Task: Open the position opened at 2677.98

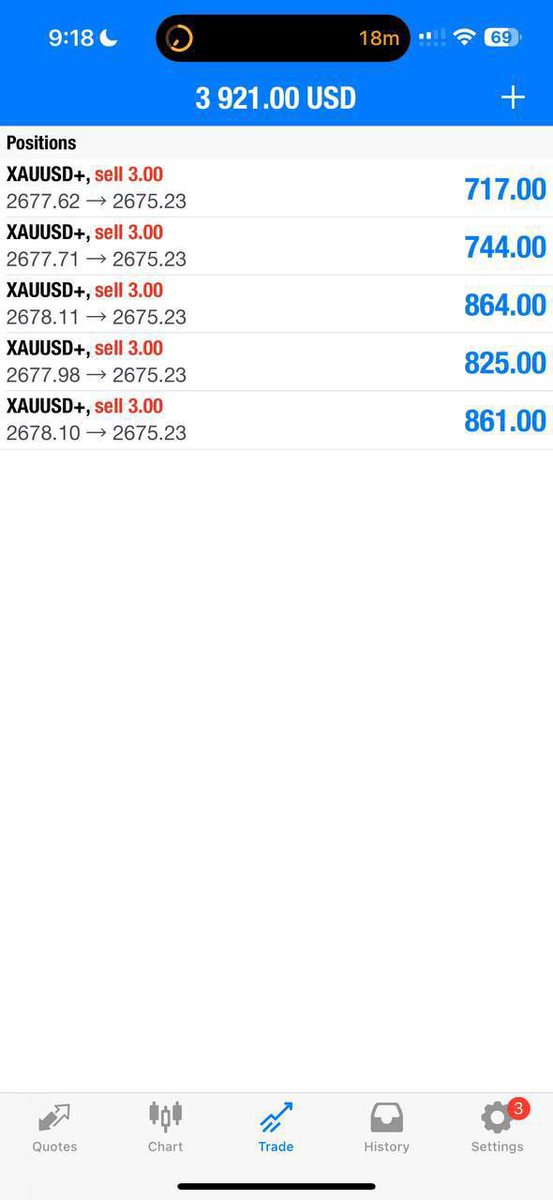Action: click(276, 362)
